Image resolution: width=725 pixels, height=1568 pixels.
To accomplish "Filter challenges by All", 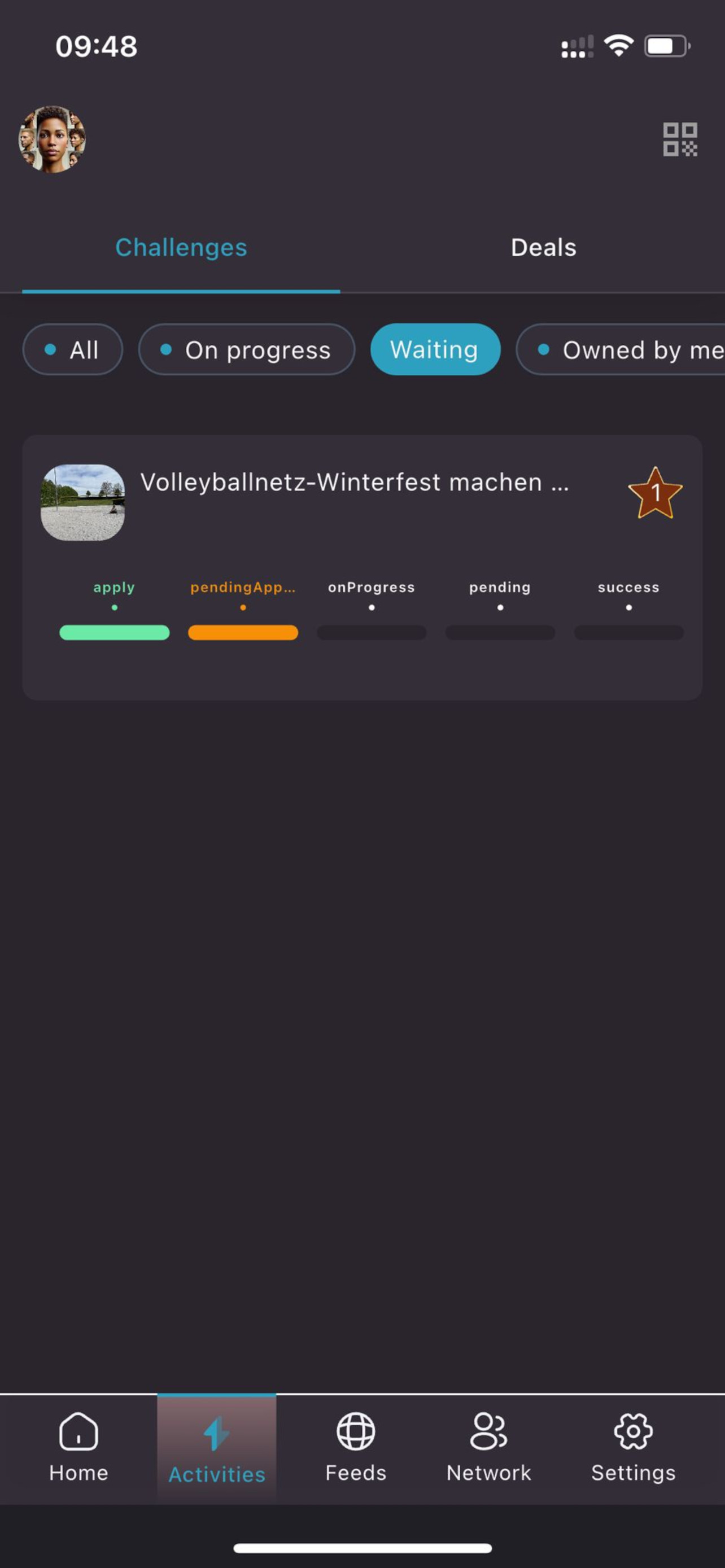I will [x=72, y=349].
